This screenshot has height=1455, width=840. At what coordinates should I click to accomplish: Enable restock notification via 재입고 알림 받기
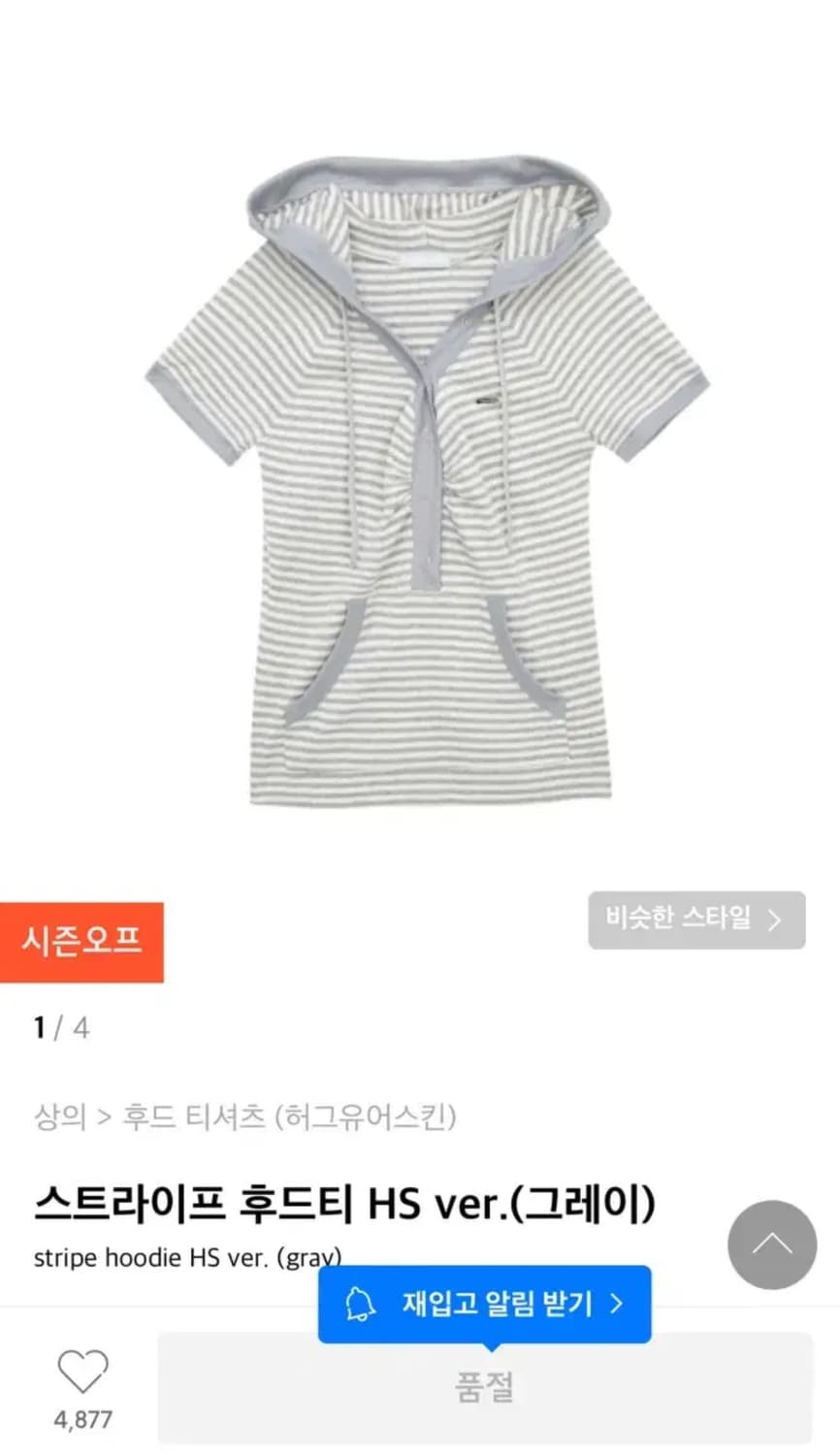485,1305
